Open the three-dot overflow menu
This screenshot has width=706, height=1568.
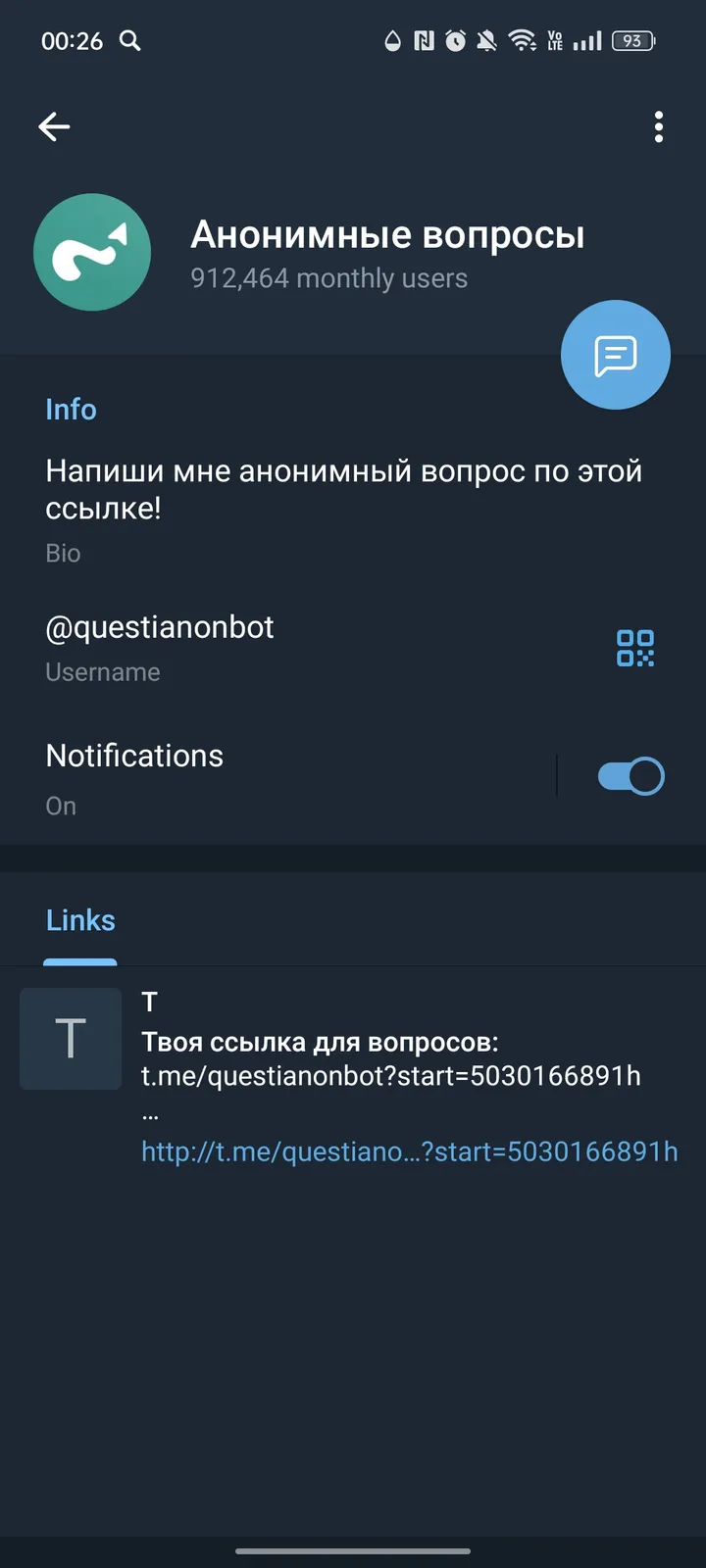click(x=658, y=127)
